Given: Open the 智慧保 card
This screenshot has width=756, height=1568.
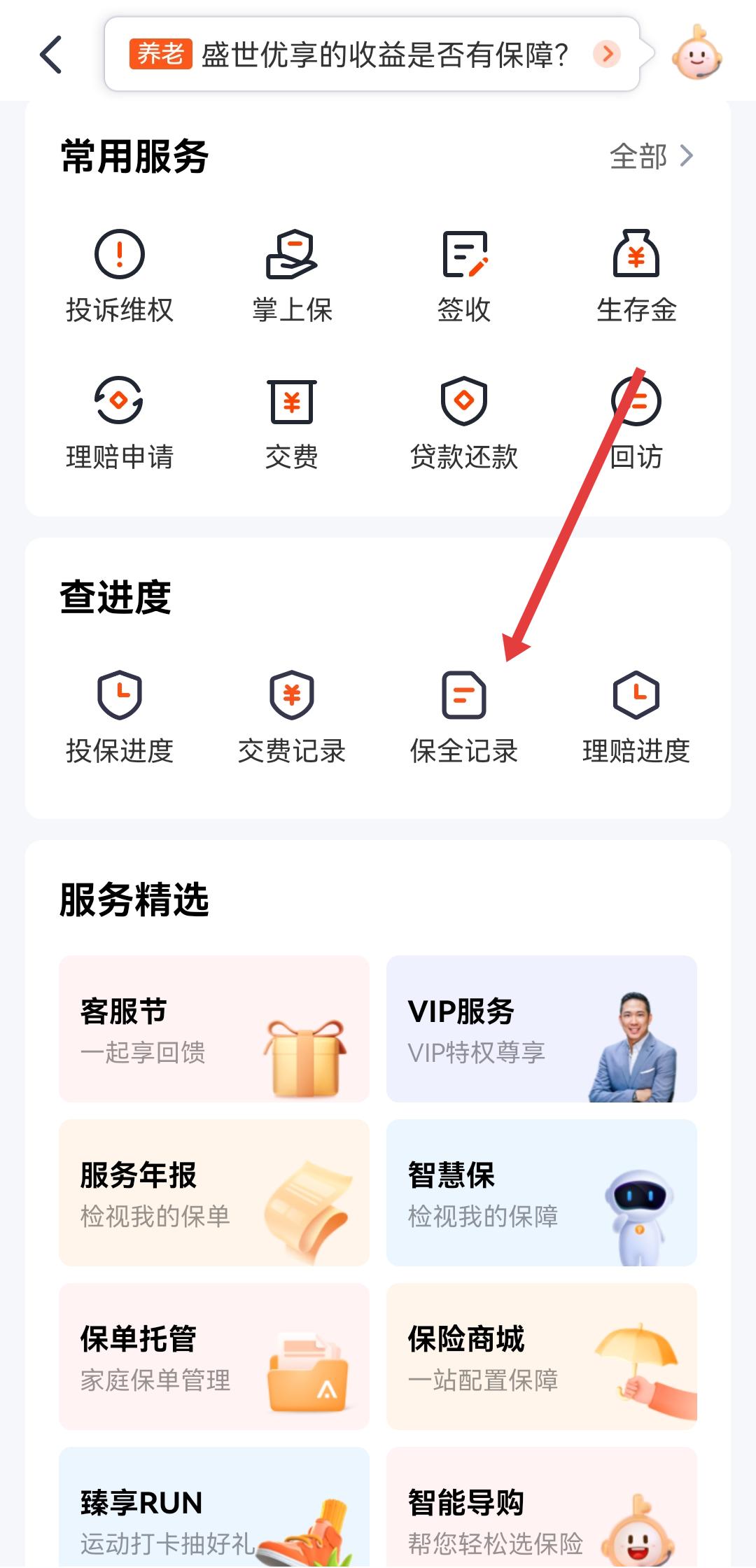Looking at the screenshot, I should [541, 1192].
